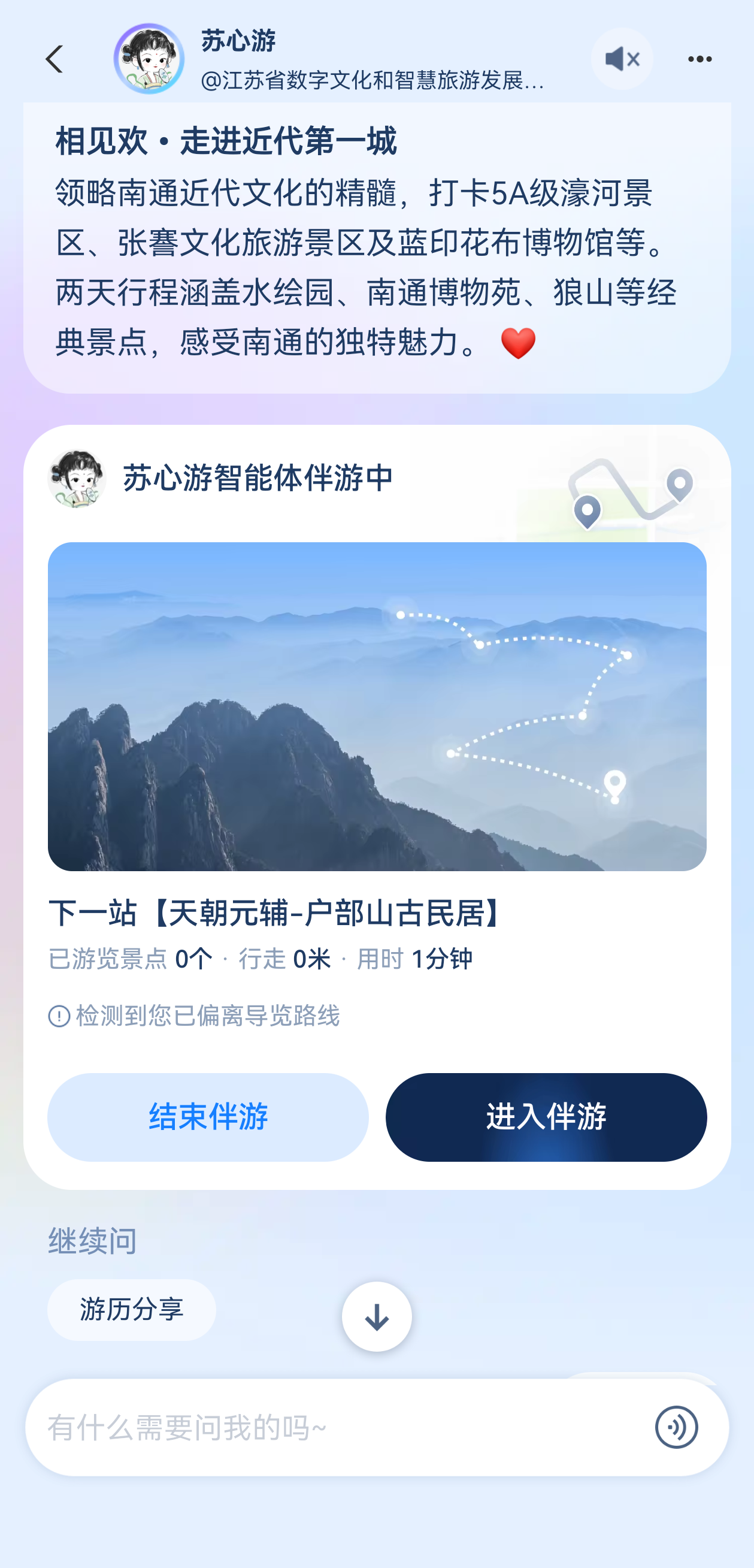Unmute the voice speaker icon
This screenshot has height=1568, width=754.
621,59
